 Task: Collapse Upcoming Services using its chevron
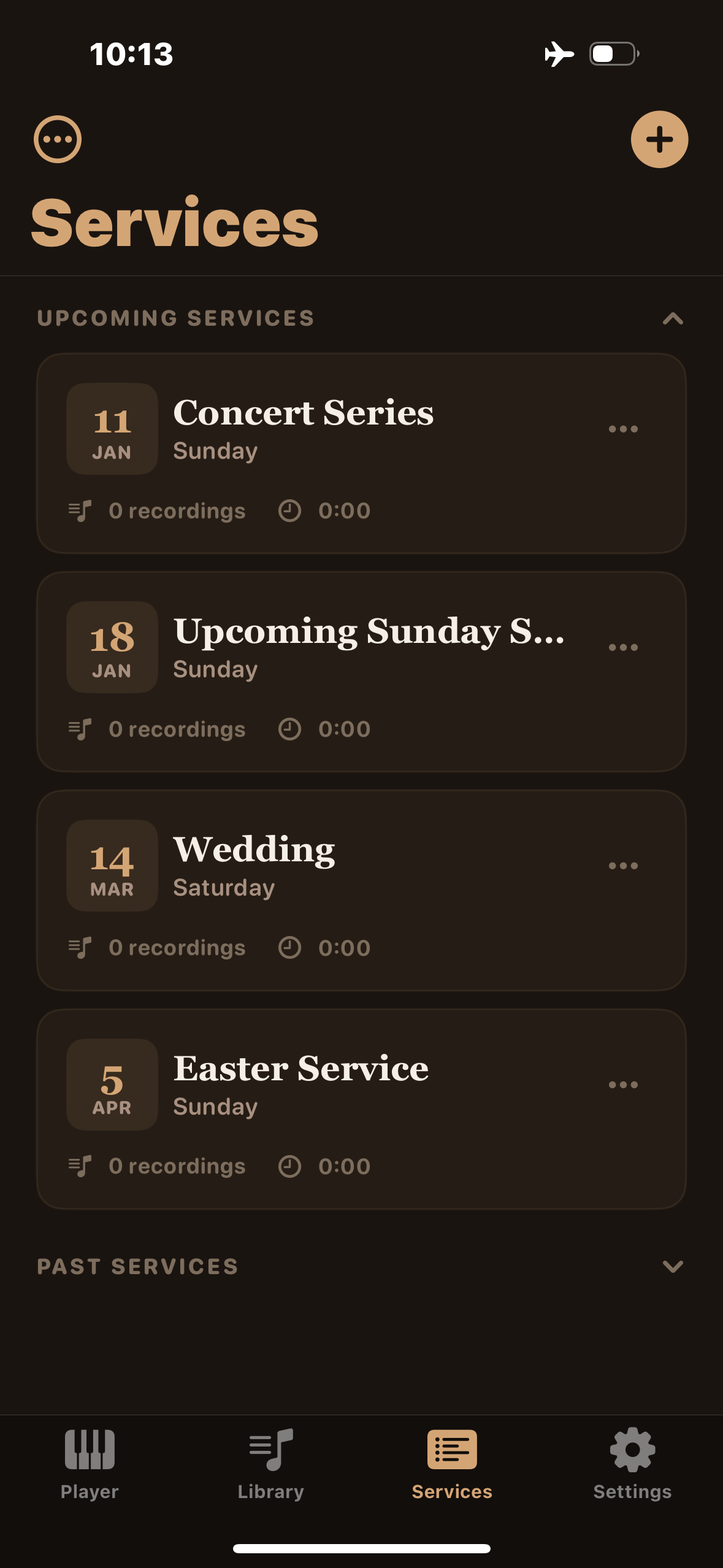tap(672, 318)
